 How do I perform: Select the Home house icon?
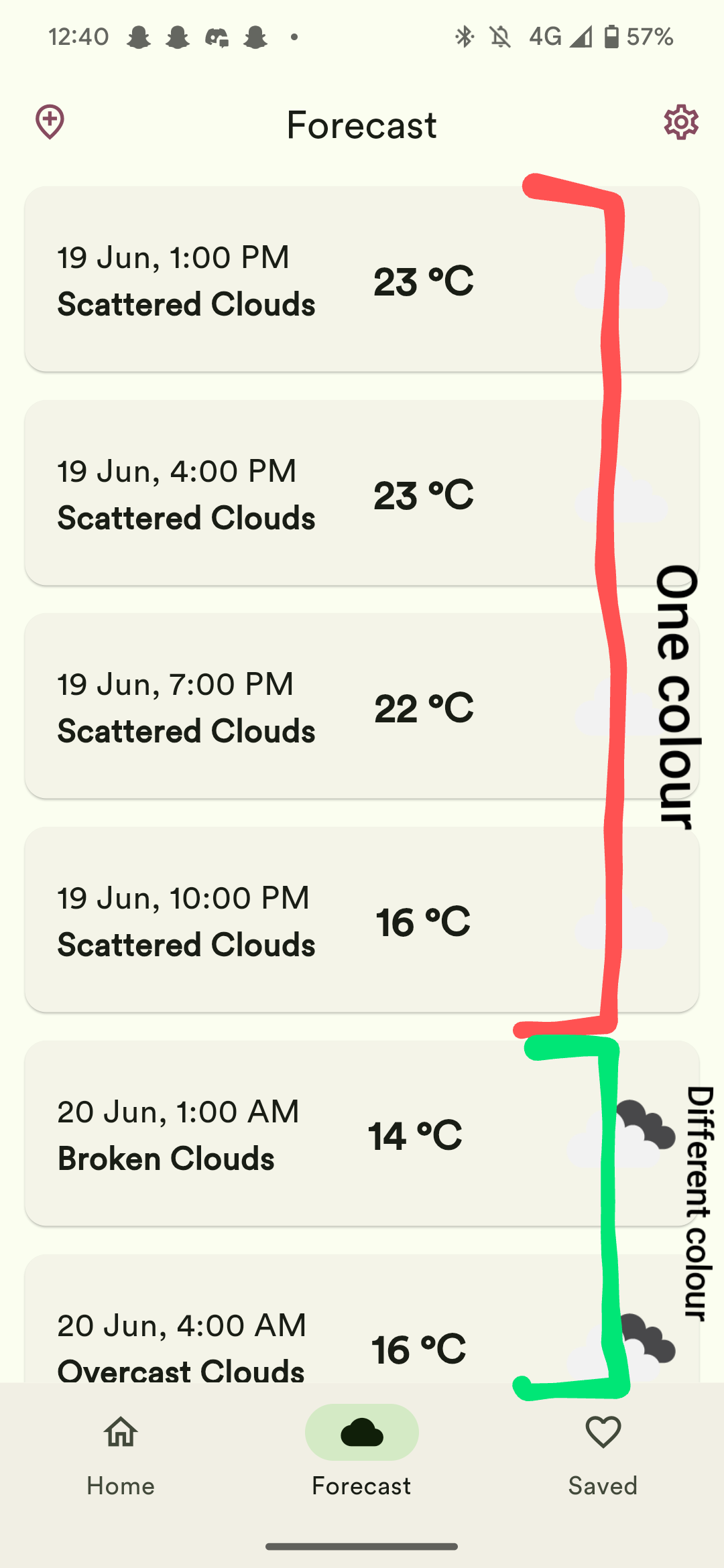pos(119,1431)
